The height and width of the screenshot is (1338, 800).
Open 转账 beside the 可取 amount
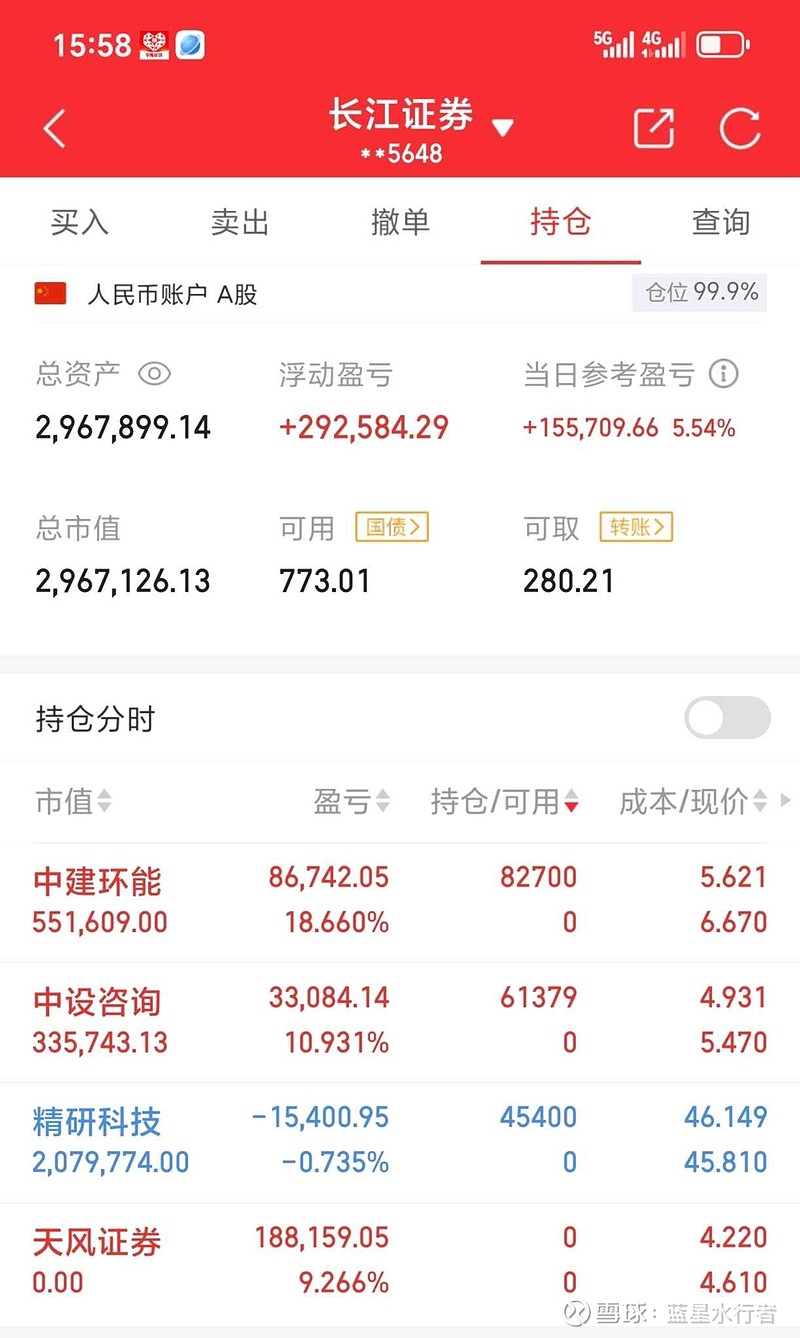637,527
